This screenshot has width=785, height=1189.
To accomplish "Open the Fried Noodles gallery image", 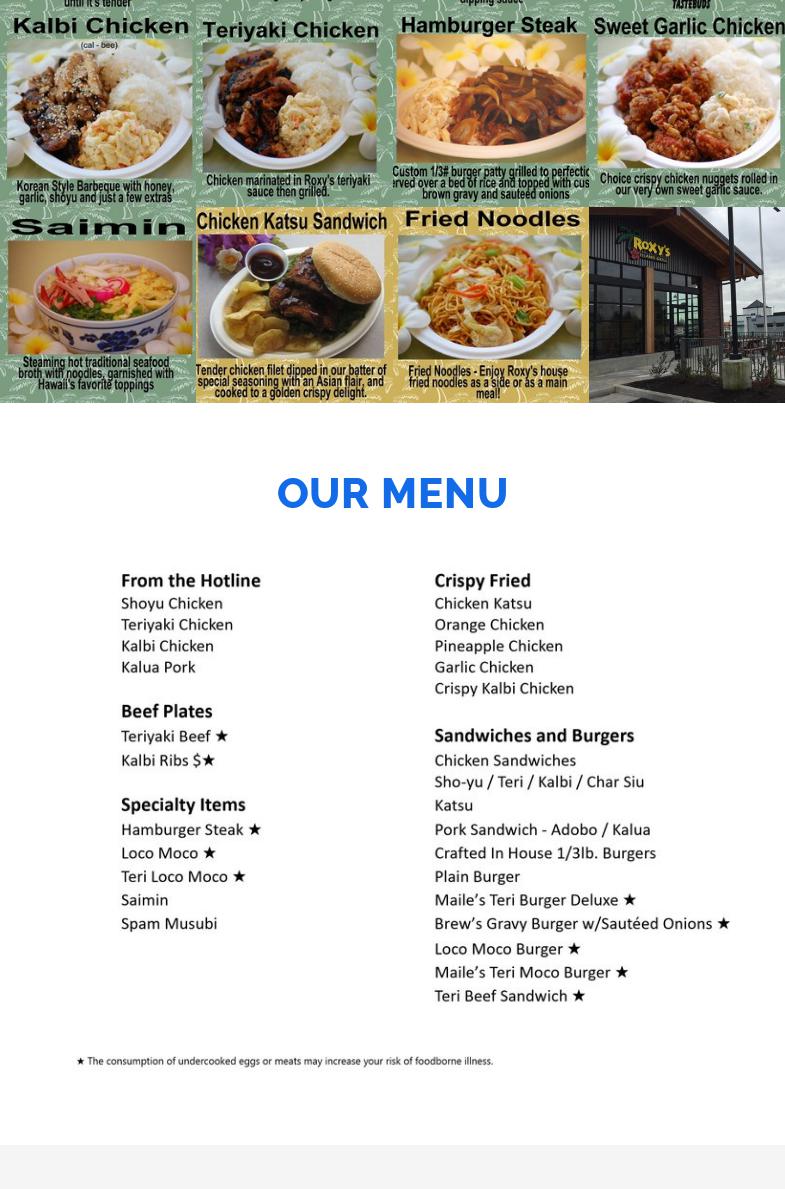I will tap(490, 305).
